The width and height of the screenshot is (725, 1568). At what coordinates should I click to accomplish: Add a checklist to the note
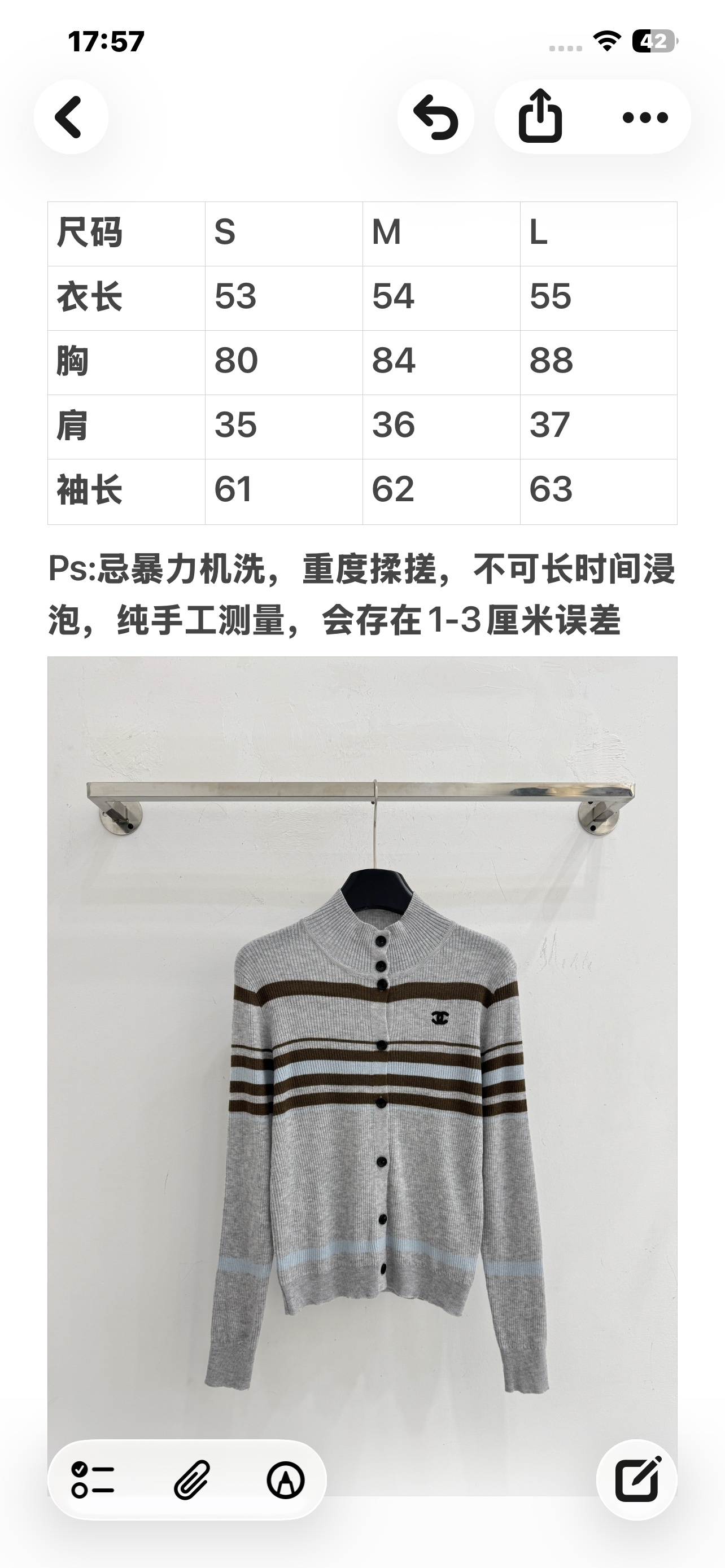(x=93, y=1480)
